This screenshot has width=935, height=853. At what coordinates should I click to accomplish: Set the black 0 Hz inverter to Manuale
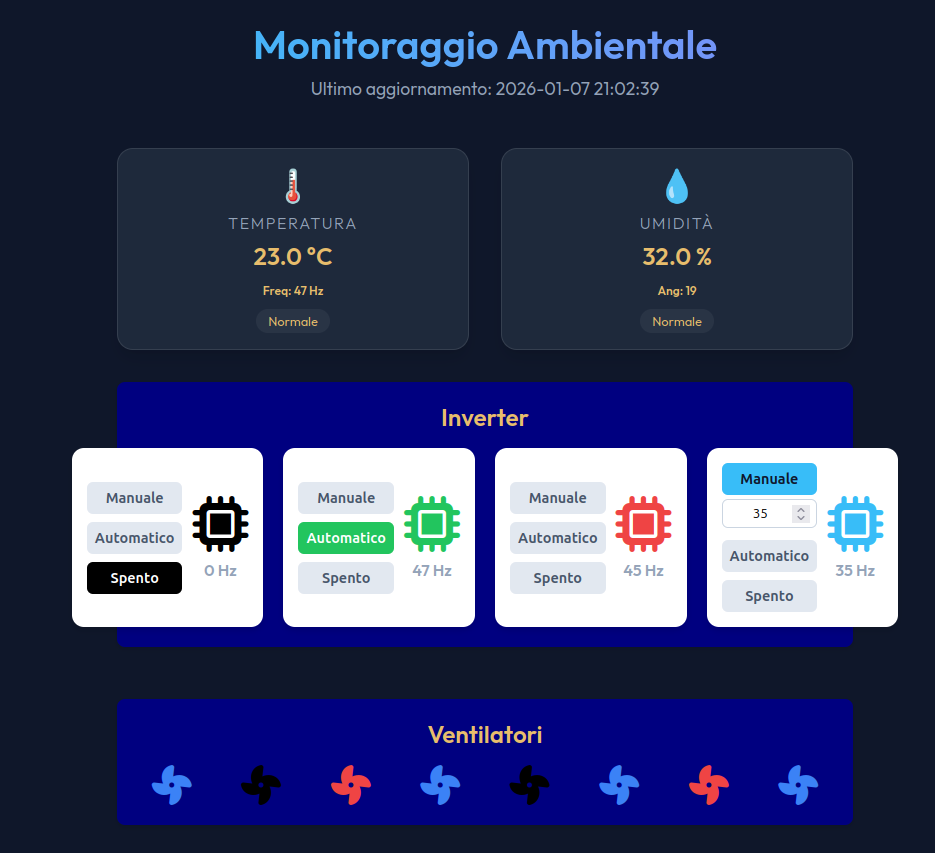(134, 498)
